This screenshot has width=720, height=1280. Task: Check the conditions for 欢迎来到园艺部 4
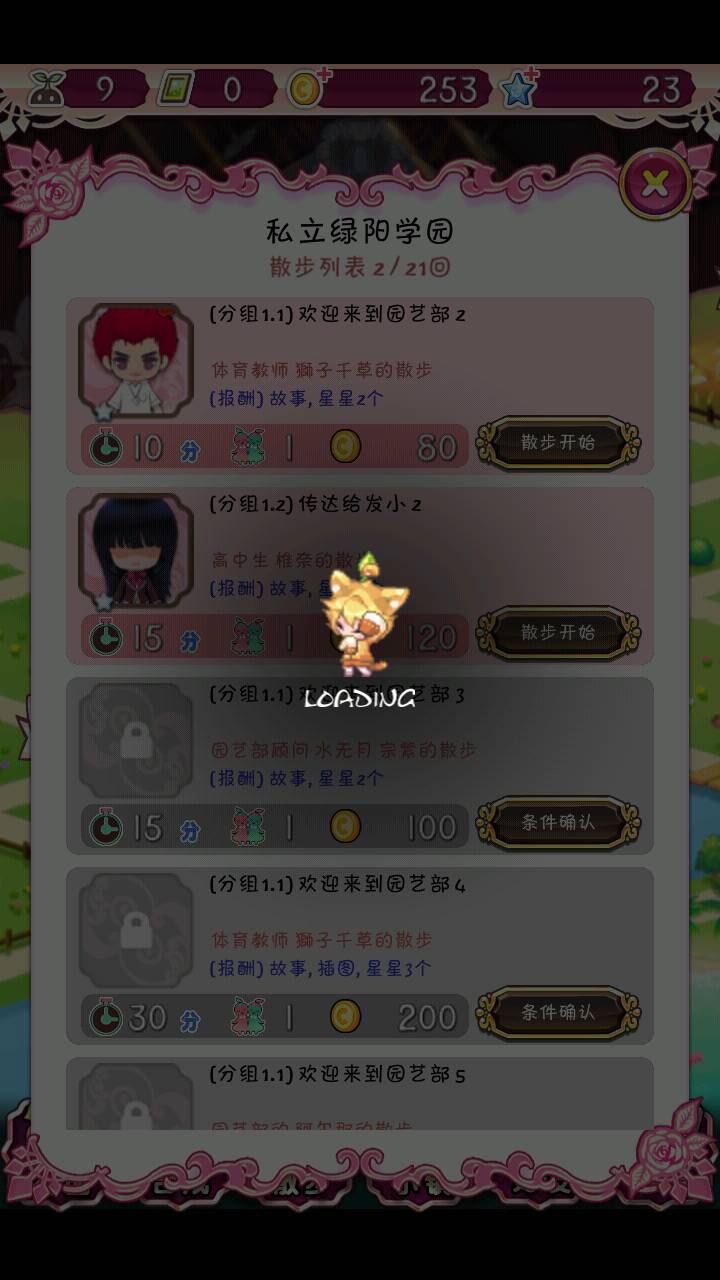(x=558, y=1013)
